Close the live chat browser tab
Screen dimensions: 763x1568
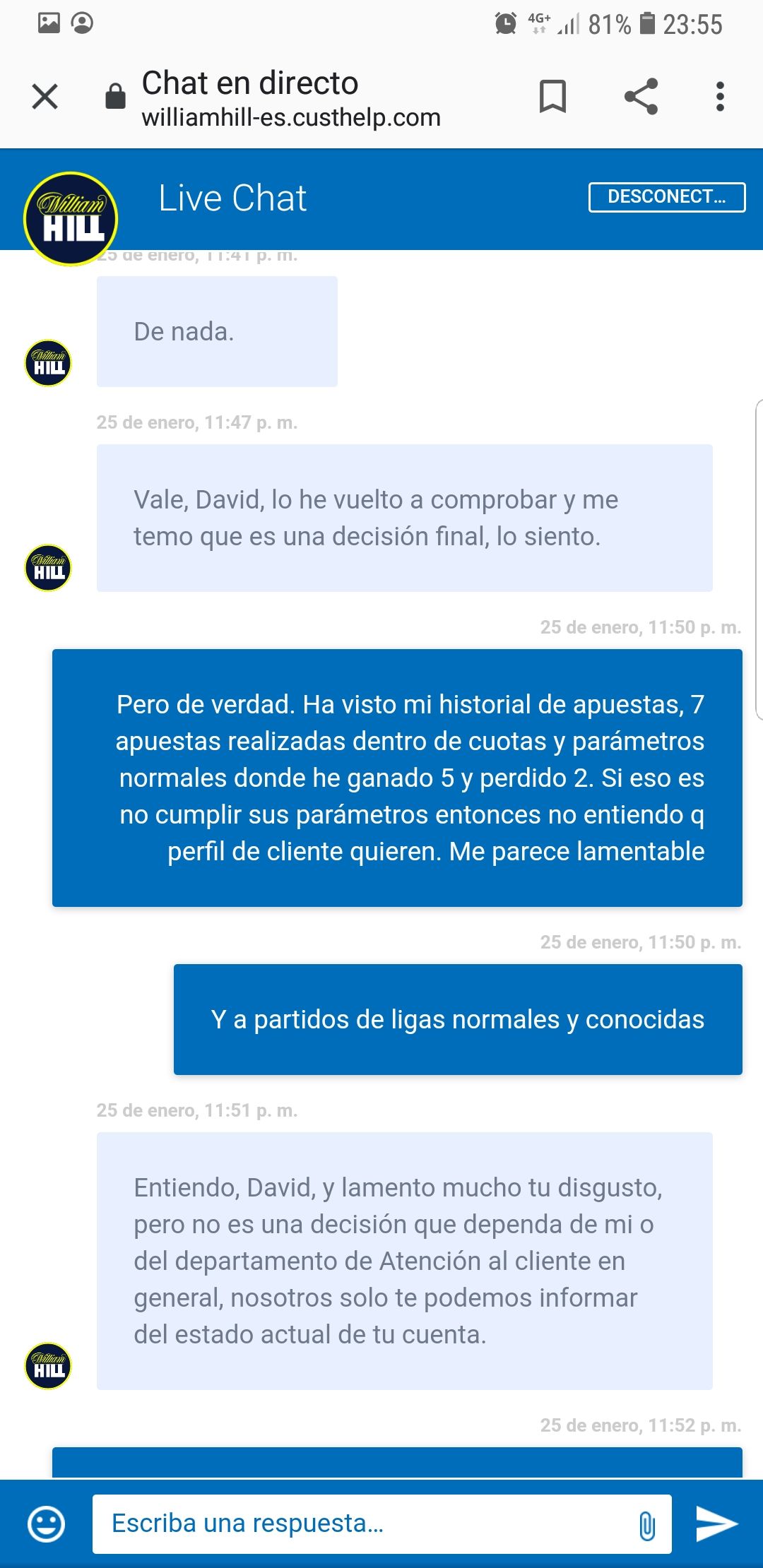point(45,97)
